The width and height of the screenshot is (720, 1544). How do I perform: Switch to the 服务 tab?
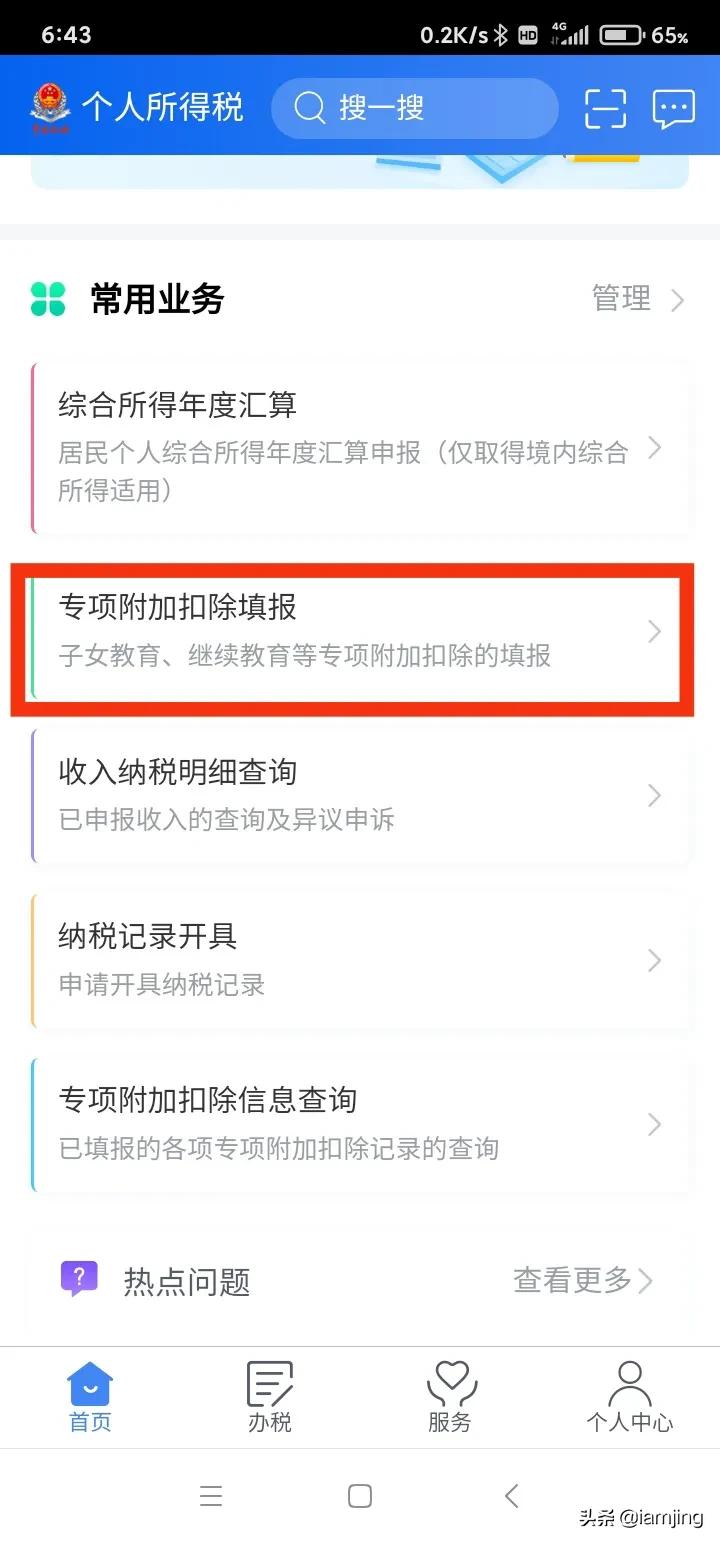click(x=450, y=1397)
